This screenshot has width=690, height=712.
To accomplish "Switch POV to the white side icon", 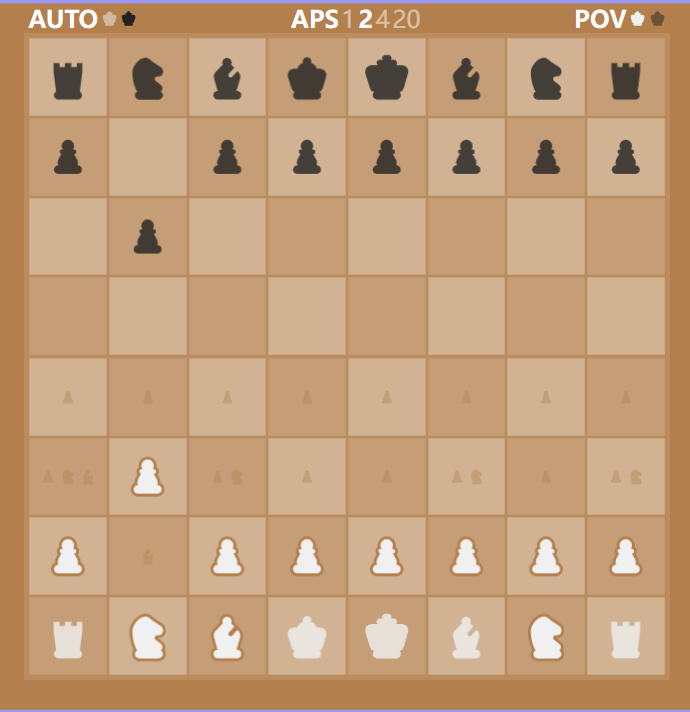I will pos(638,19).
